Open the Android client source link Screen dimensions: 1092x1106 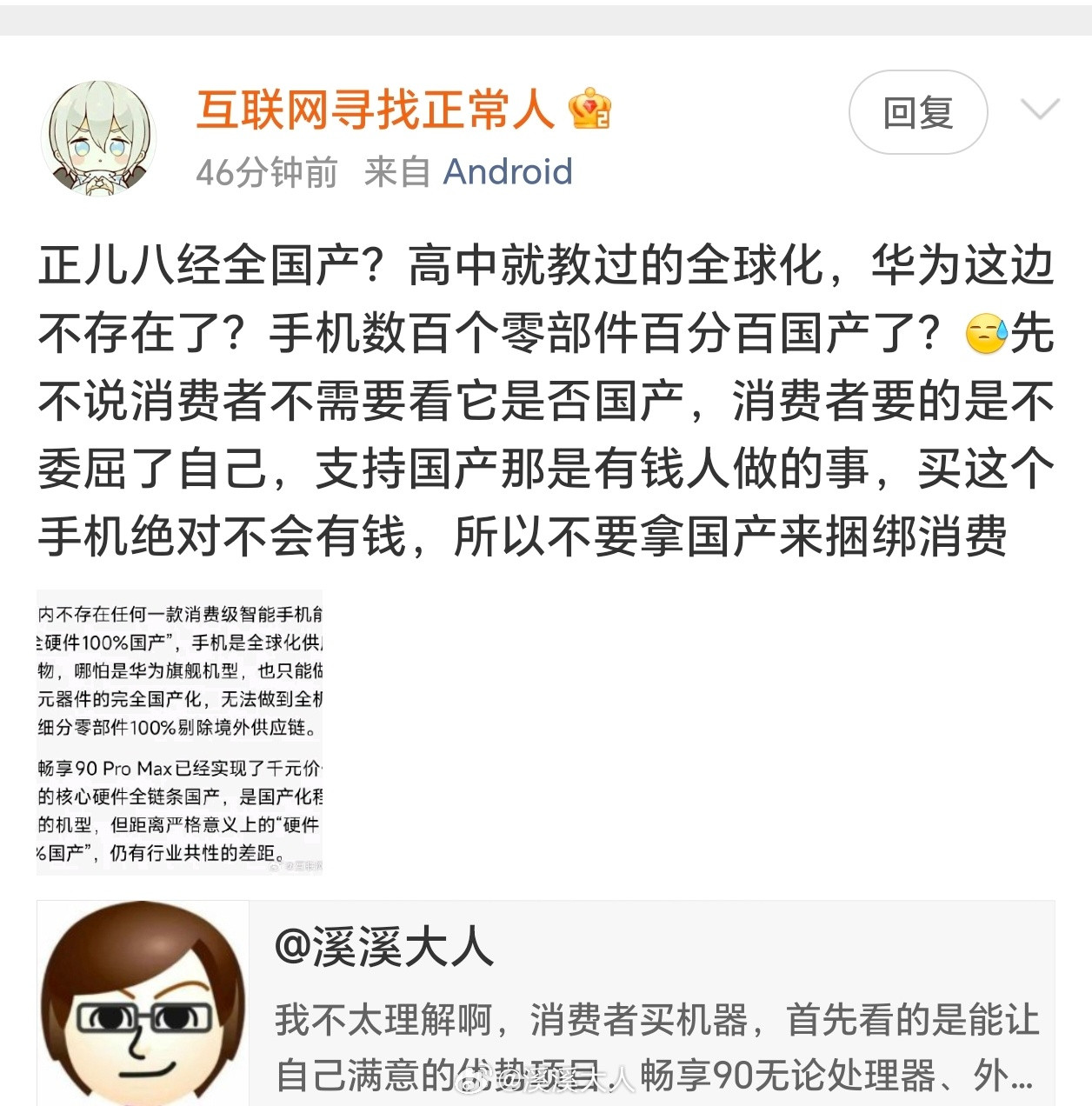(508, 173)
